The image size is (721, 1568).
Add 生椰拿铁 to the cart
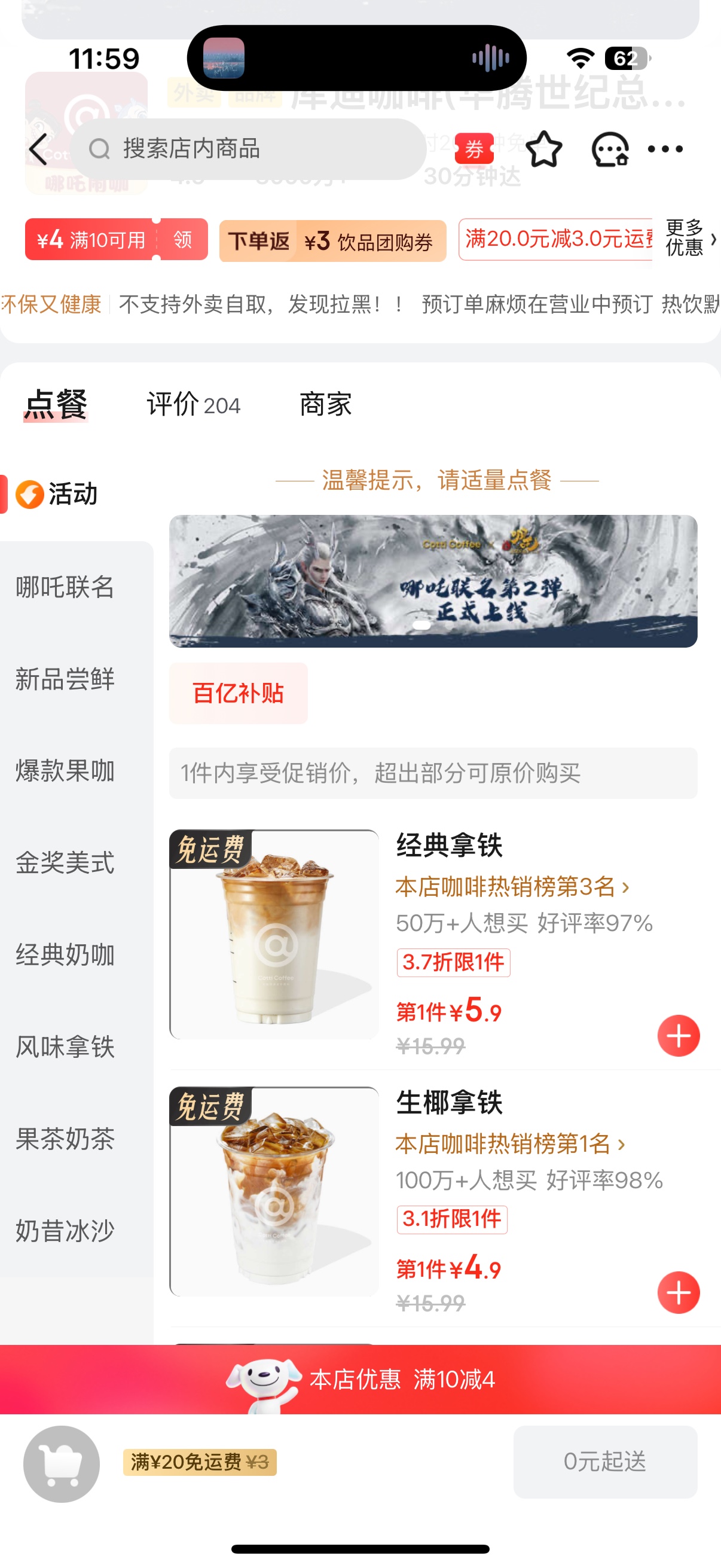pyautogui.click(x=679, y=1293)
